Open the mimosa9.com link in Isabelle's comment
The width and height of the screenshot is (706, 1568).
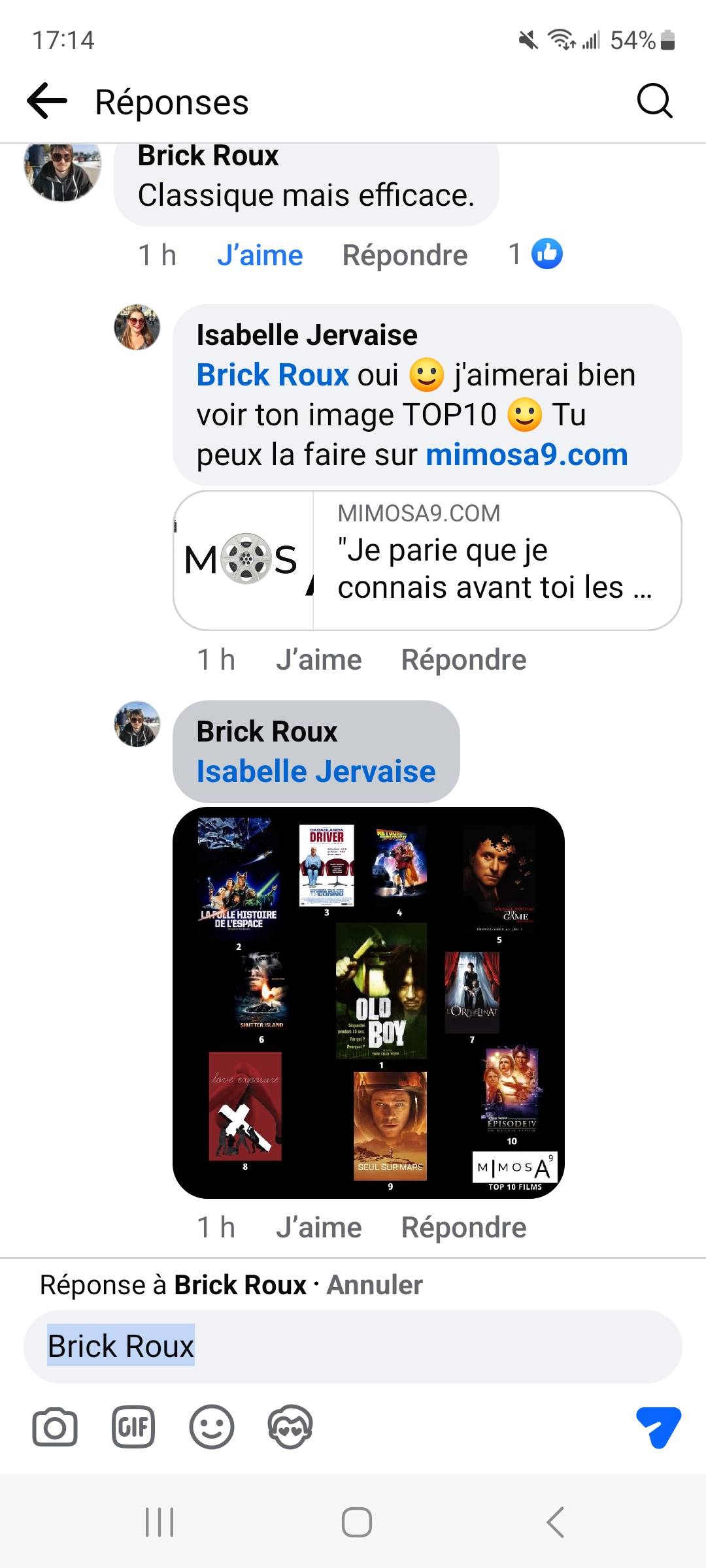[x=526, y=455]
